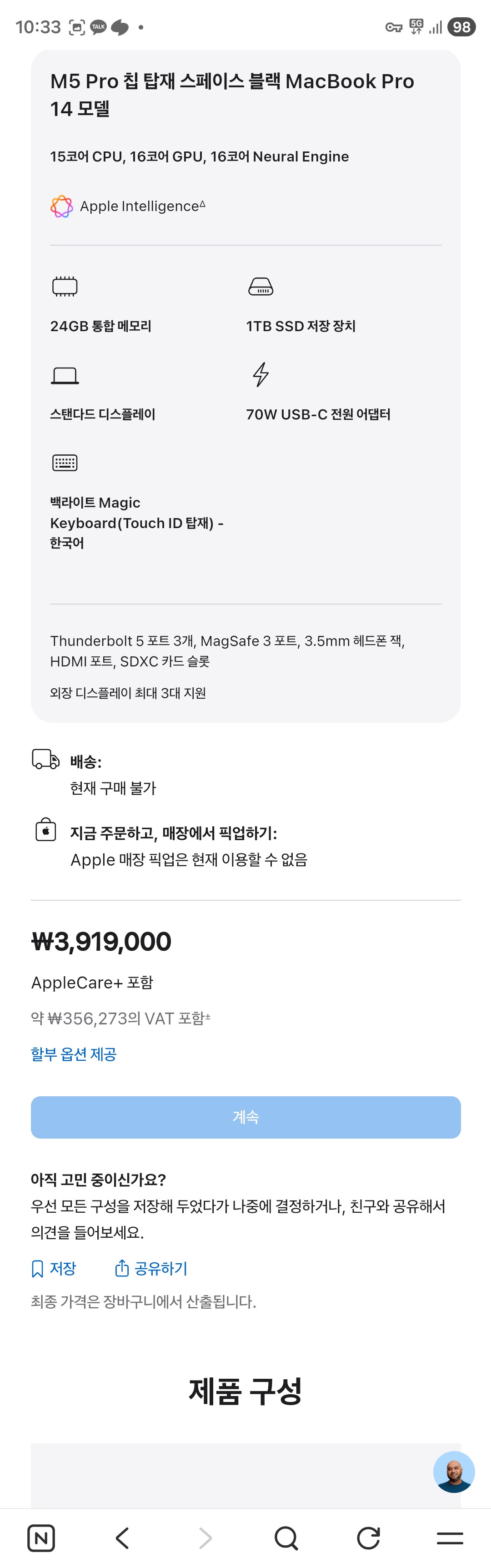Tap the 계속 continue button
This screenshot has height=1568, width=491.
(245, 1117)
